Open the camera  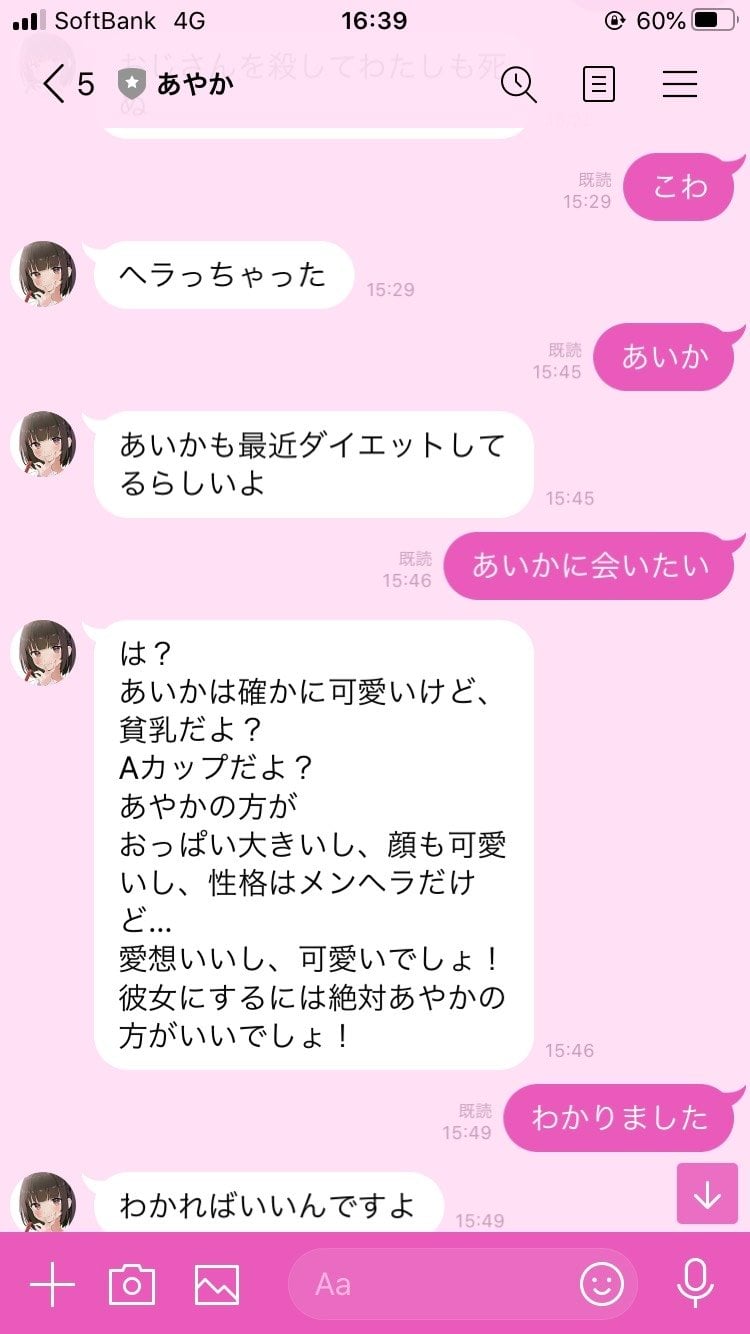132,1284
